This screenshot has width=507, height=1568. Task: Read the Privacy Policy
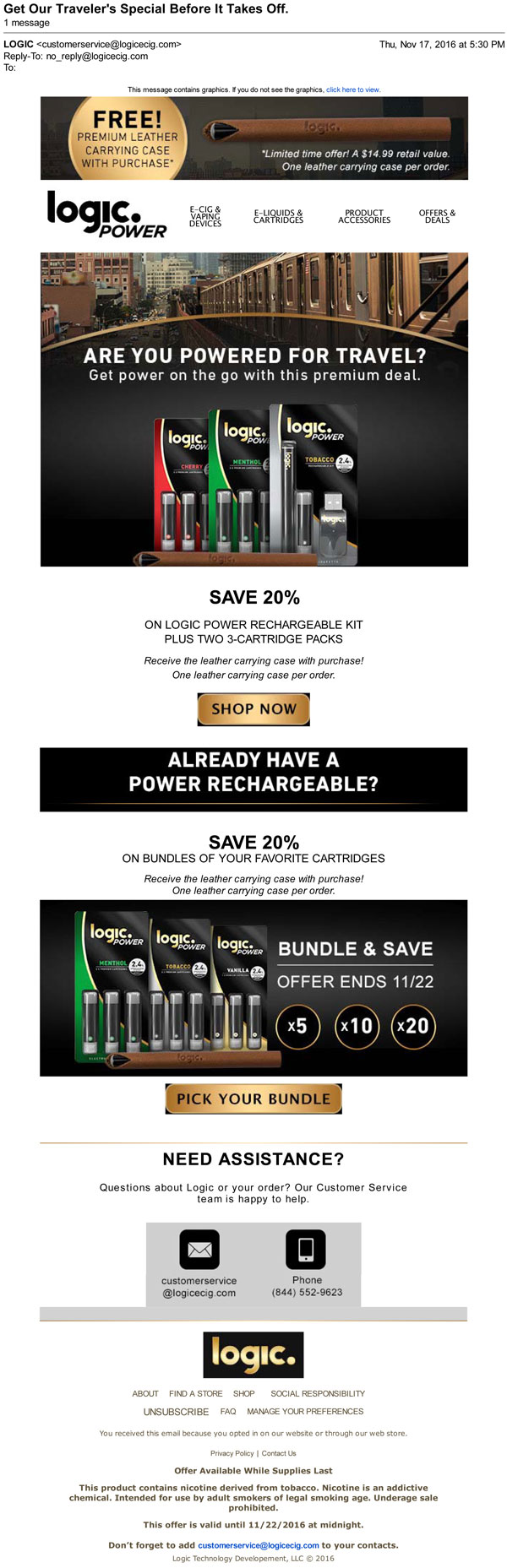click(232, 1453)
